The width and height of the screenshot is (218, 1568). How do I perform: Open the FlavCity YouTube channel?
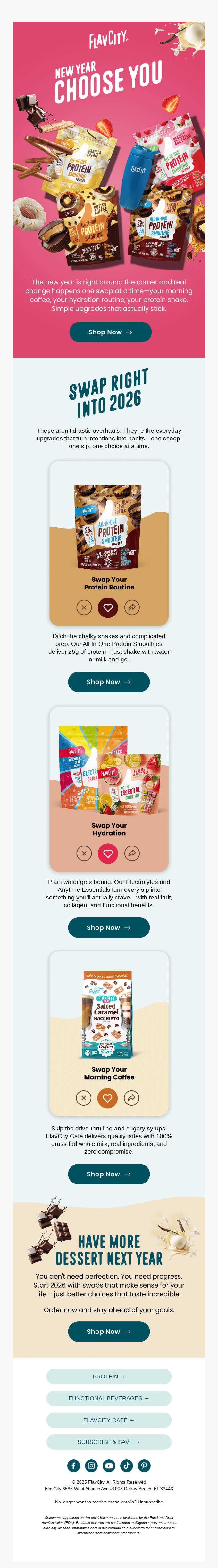(x=109, y=1466)
